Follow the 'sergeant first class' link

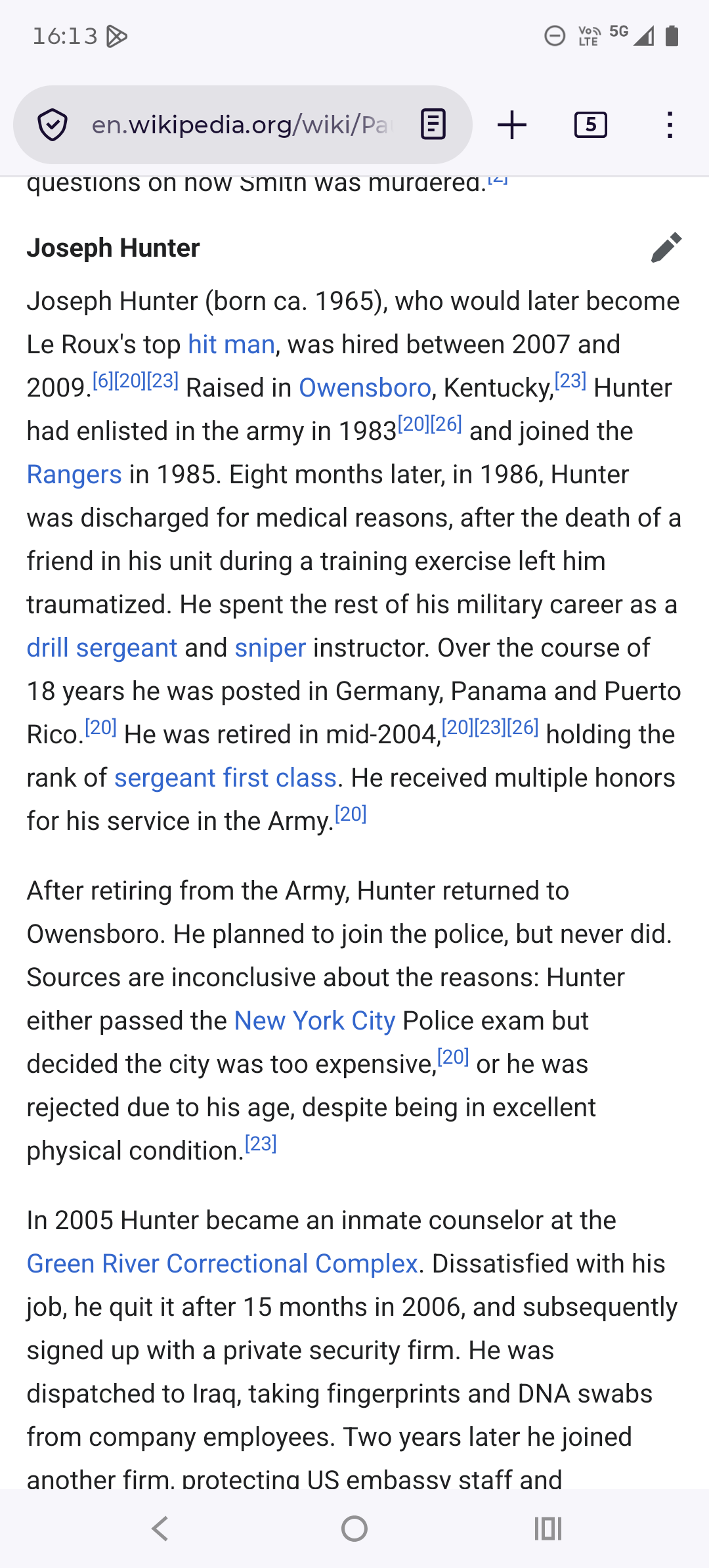click(225, 777)
